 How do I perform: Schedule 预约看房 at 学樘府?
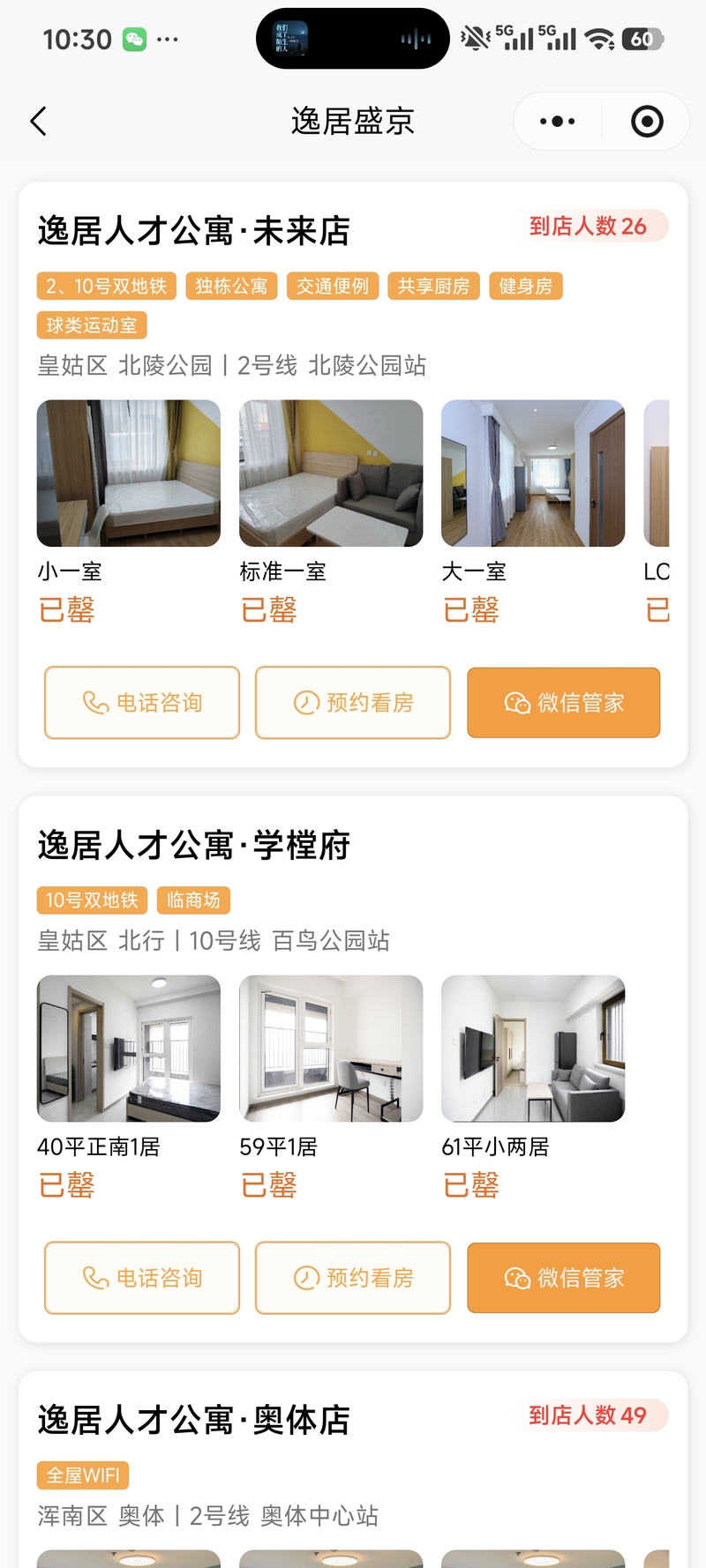point(353,1278)
